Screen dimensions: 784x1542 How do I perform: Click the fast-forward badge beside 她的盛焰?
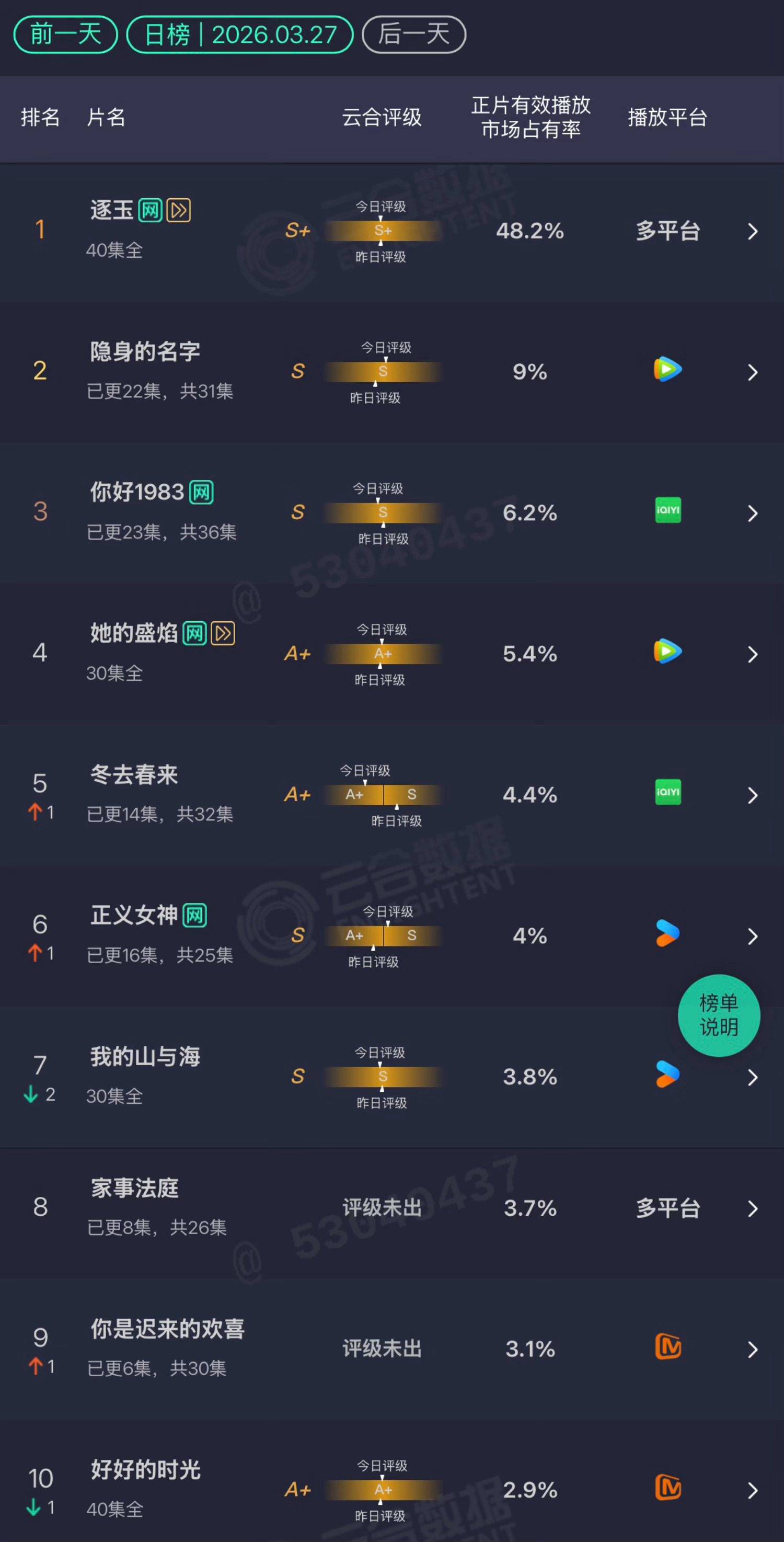(222, 633)
